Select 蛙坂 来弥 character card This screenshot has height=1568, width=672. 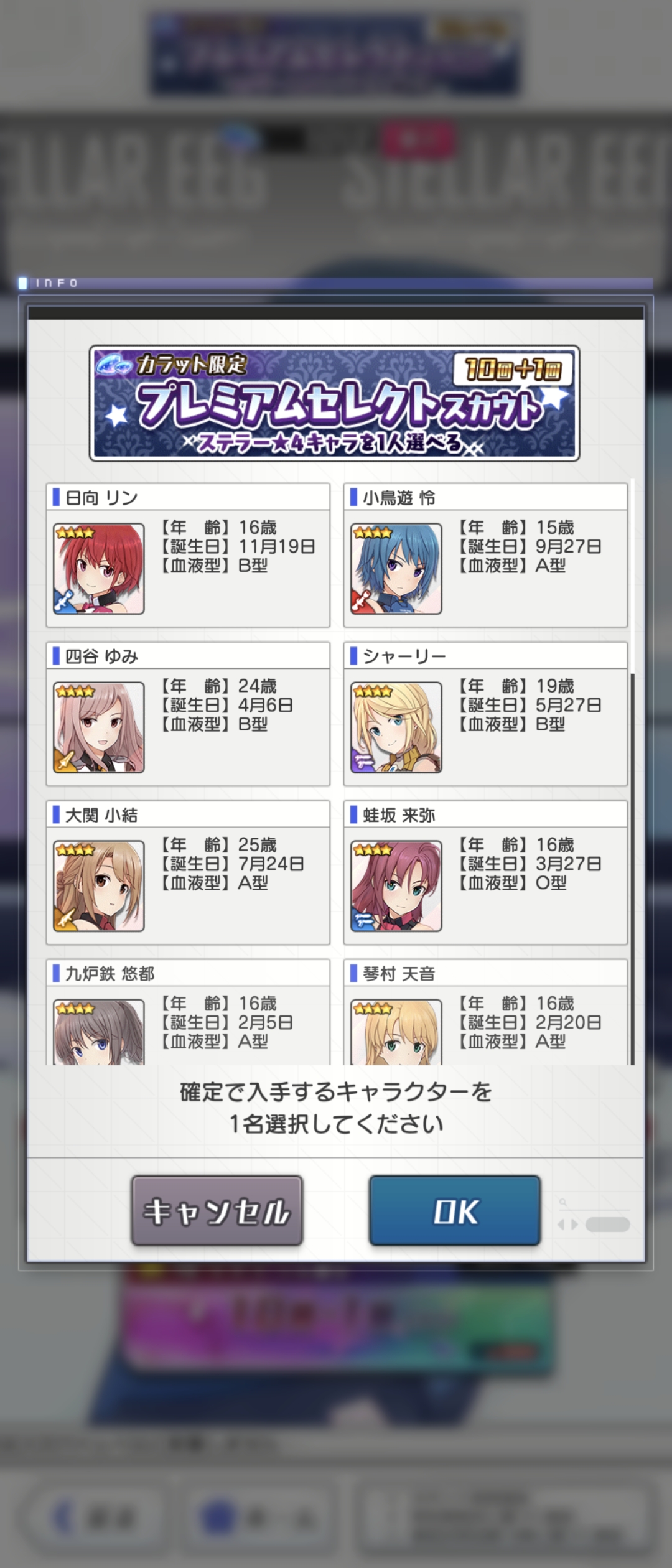pos(485,873)
